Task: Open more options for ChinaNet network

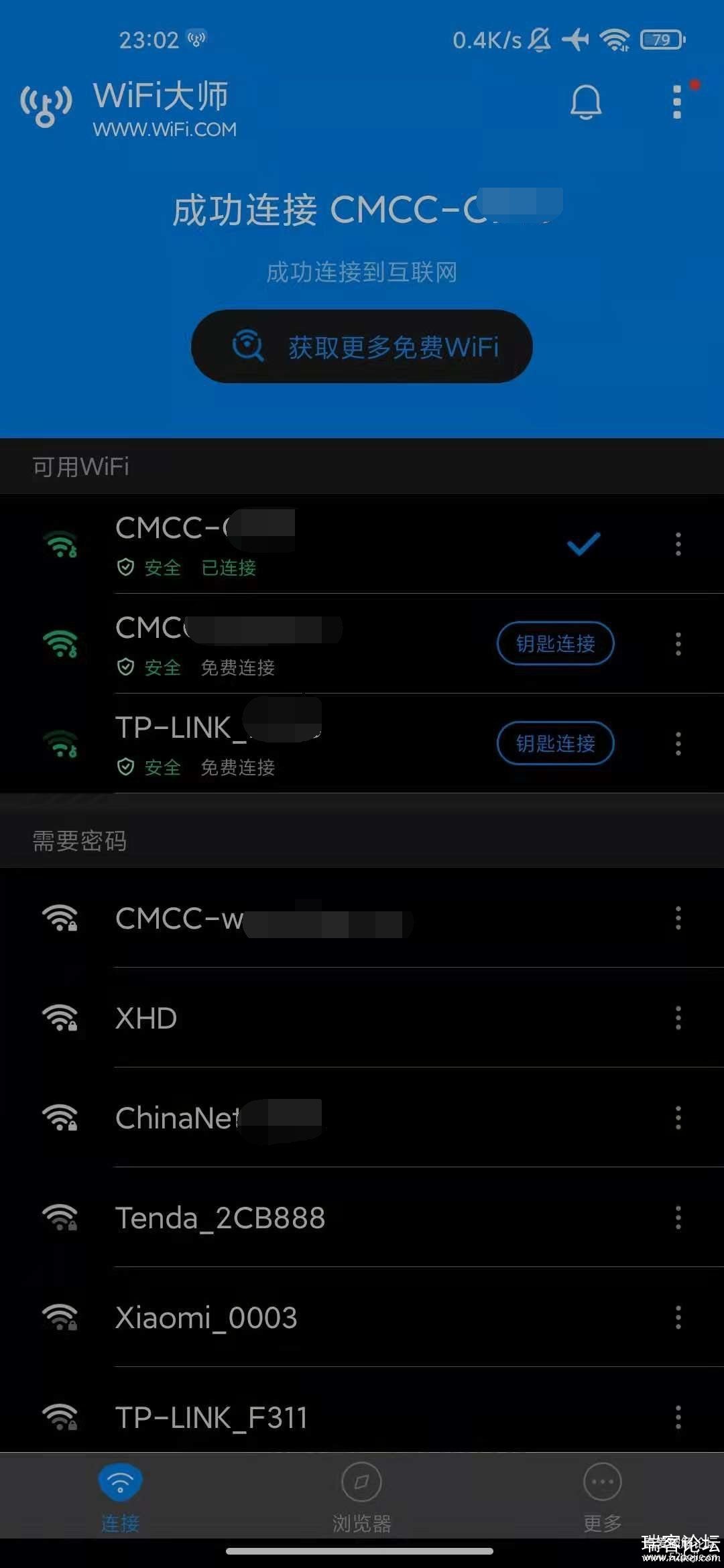Action: [678, 1118]
